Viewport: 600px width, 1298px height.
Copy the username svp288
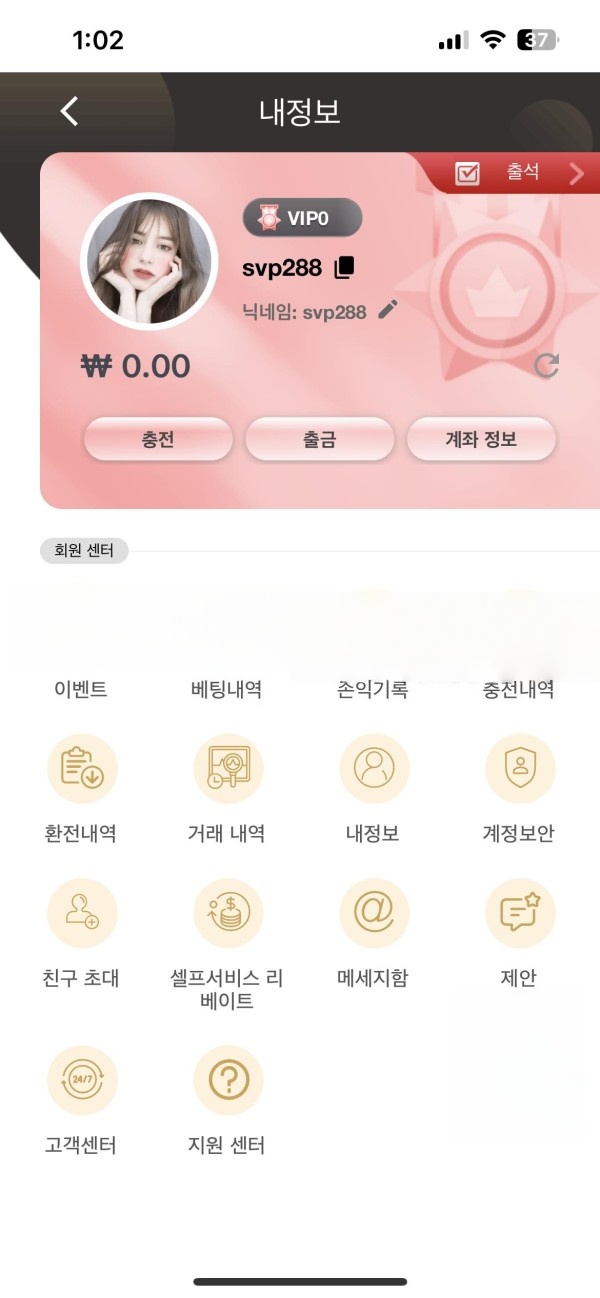pyautogui.click(x=344, y=267)
